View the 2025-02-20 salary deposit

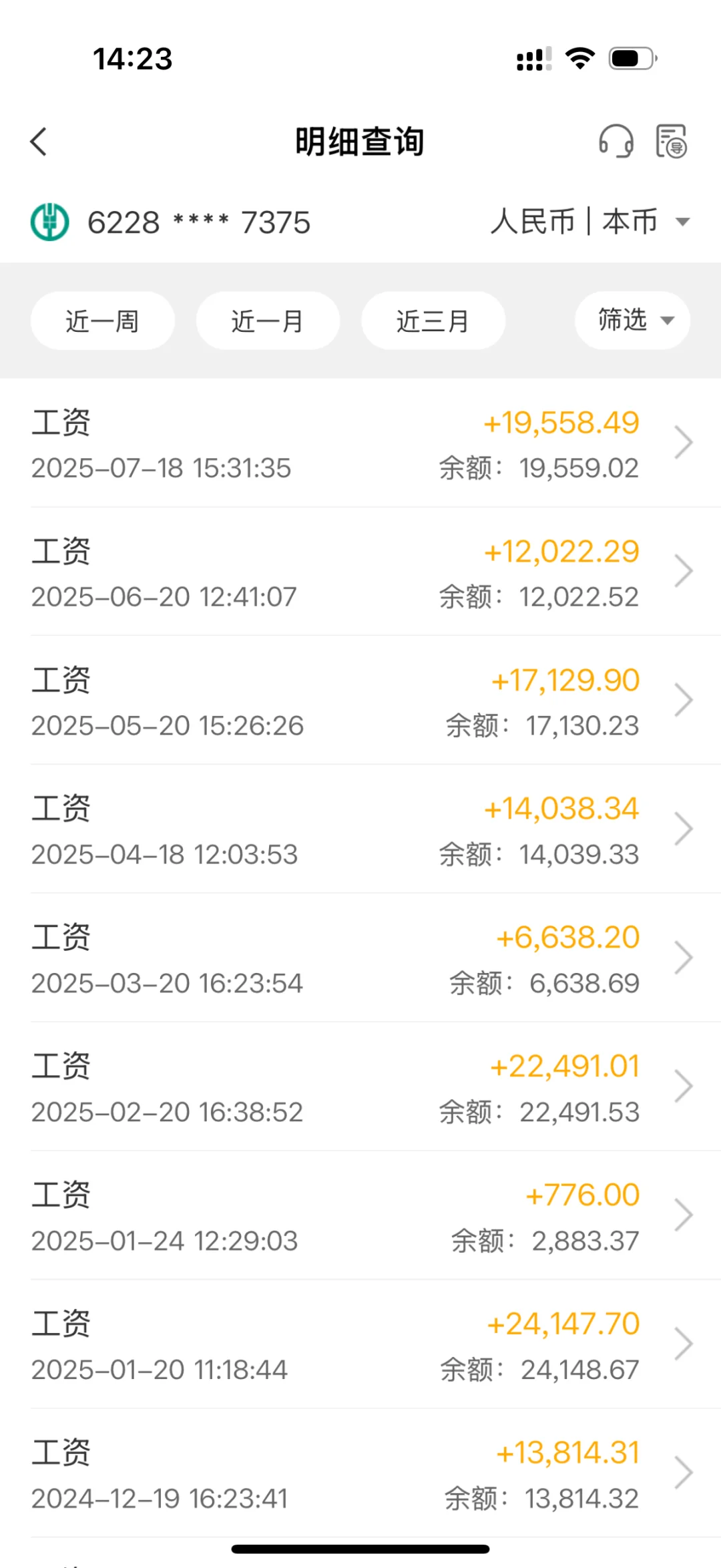(x=360, y=1088)
